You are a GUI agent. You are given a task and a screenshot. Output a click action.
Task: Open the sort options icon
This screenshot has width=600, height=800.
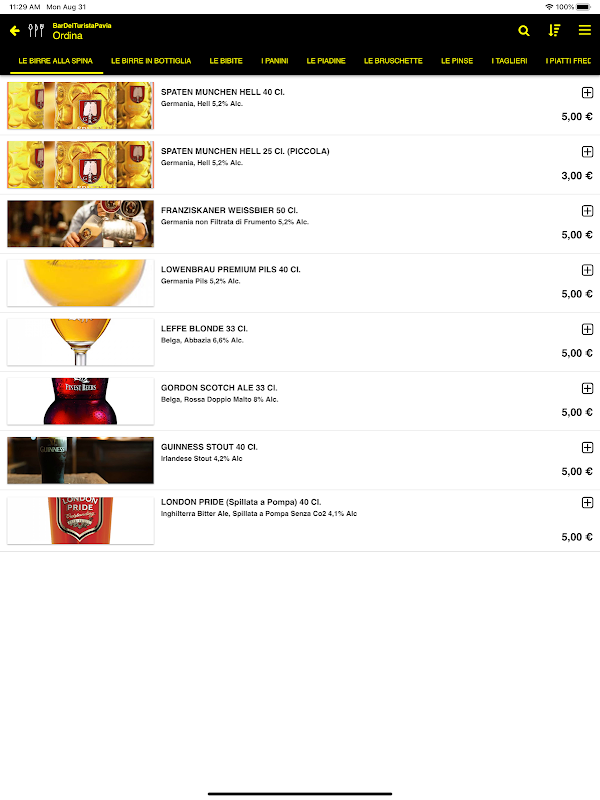555,31
